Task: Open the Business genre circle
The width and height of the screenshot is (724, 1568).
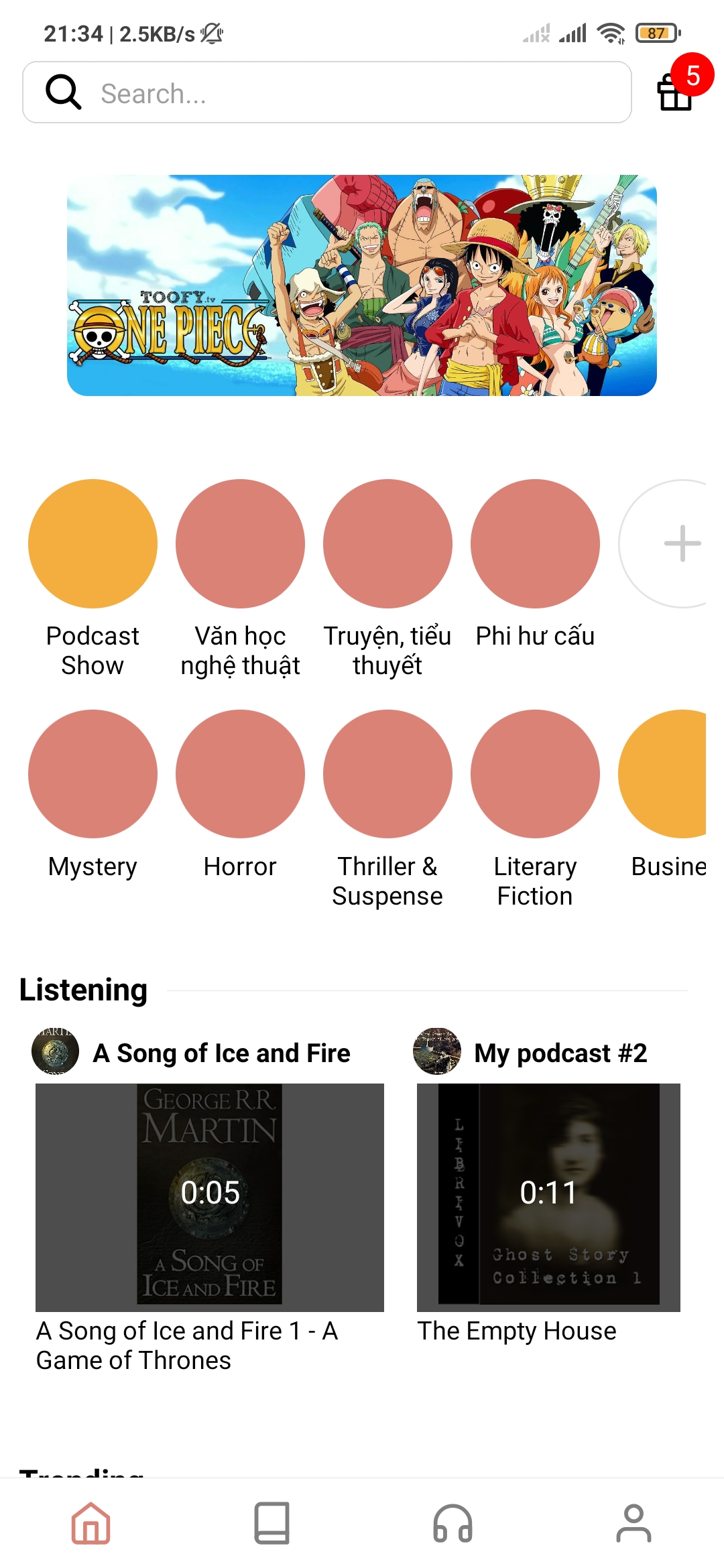Action: tap(662, 774)
